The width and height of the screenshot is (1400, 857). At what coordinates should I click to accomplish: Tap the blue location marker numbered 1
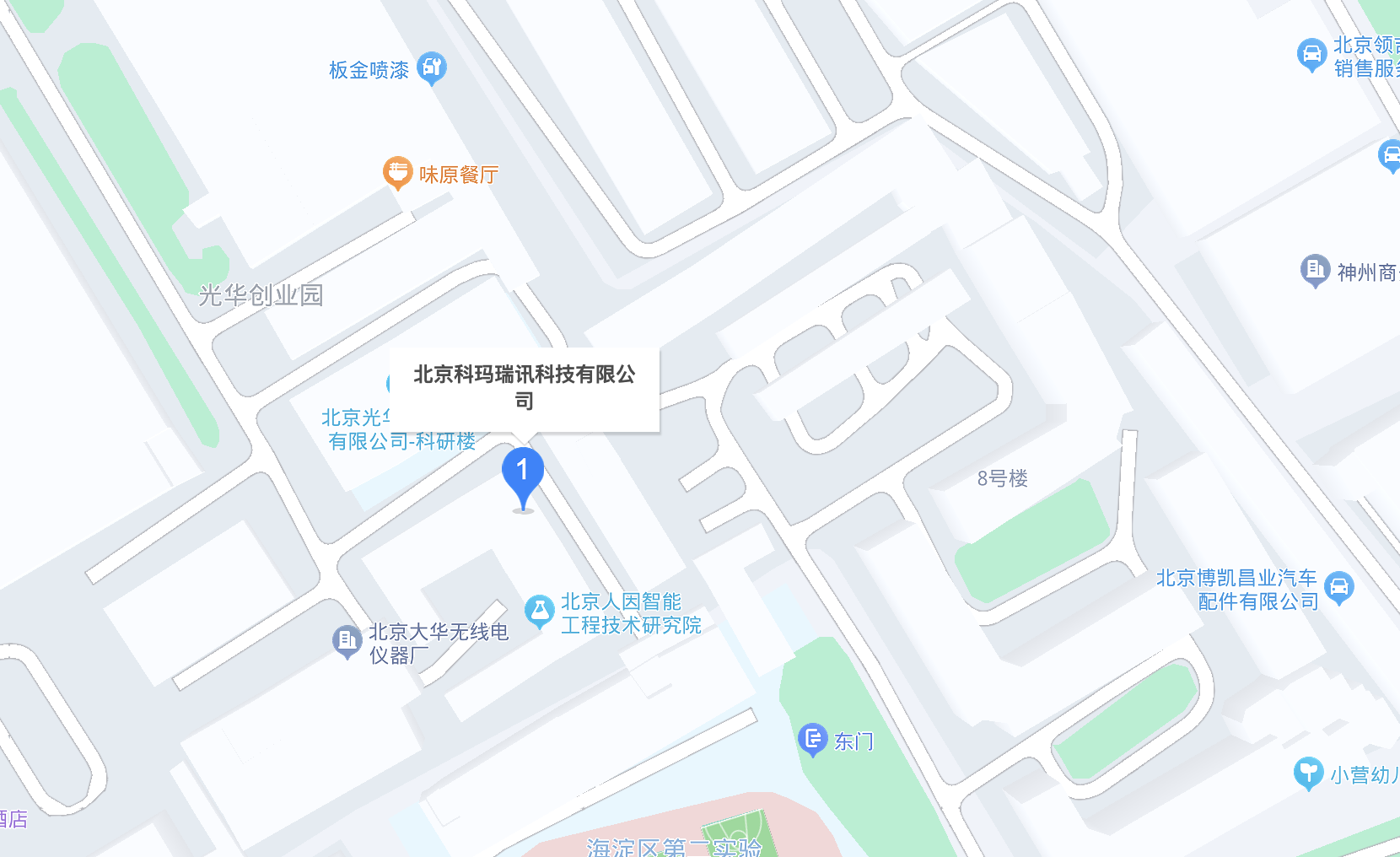(x=523, y=474)
